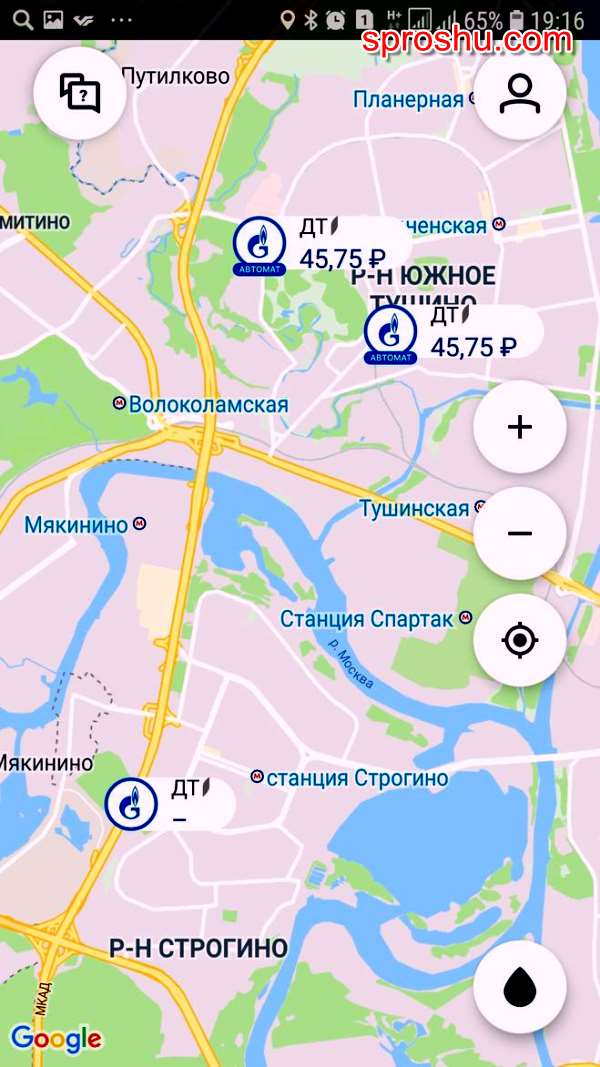
Task: Zoom in on the map
Action: click(x=519, y=427)
